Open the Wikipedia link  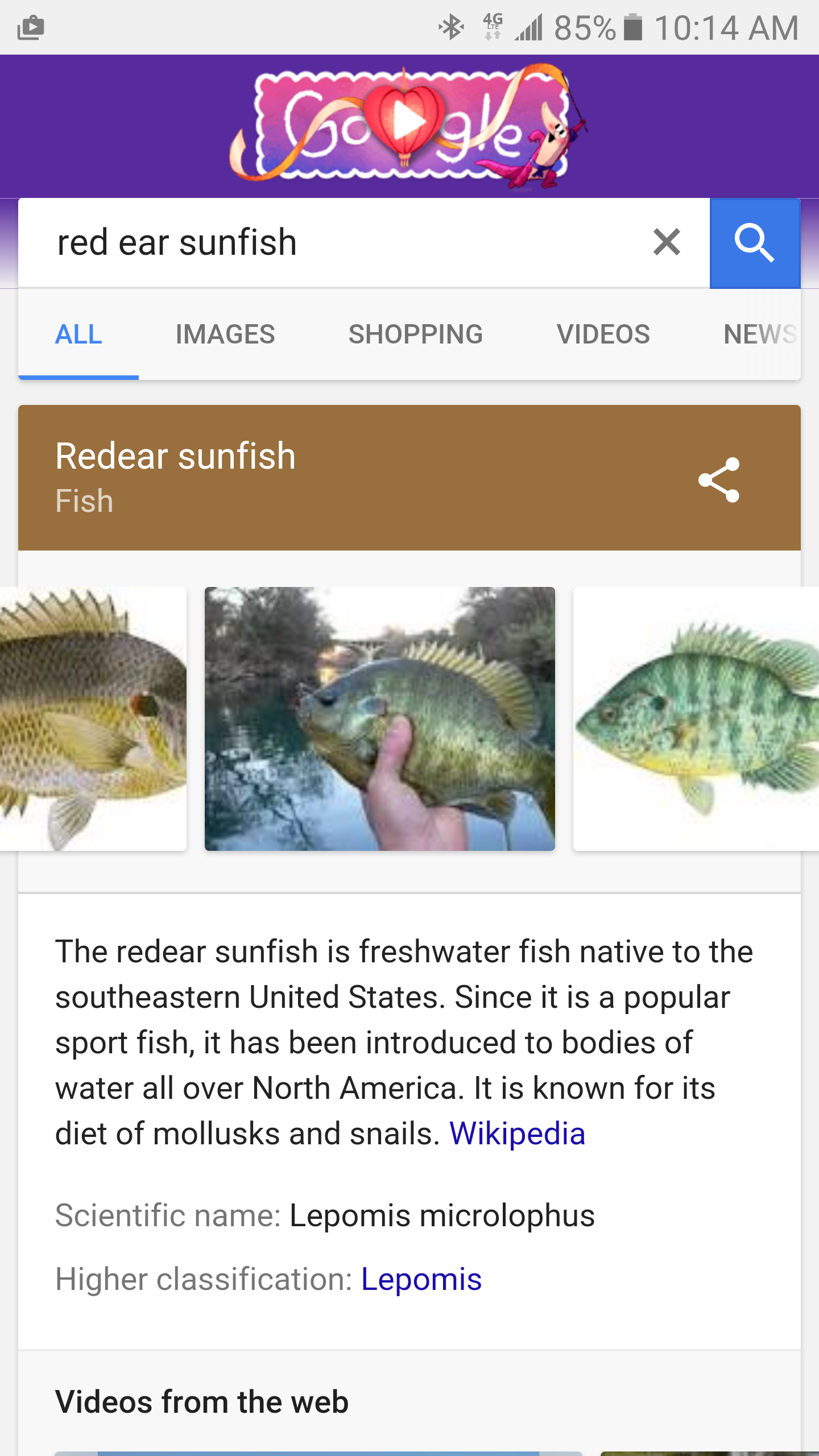point(517,1134)
